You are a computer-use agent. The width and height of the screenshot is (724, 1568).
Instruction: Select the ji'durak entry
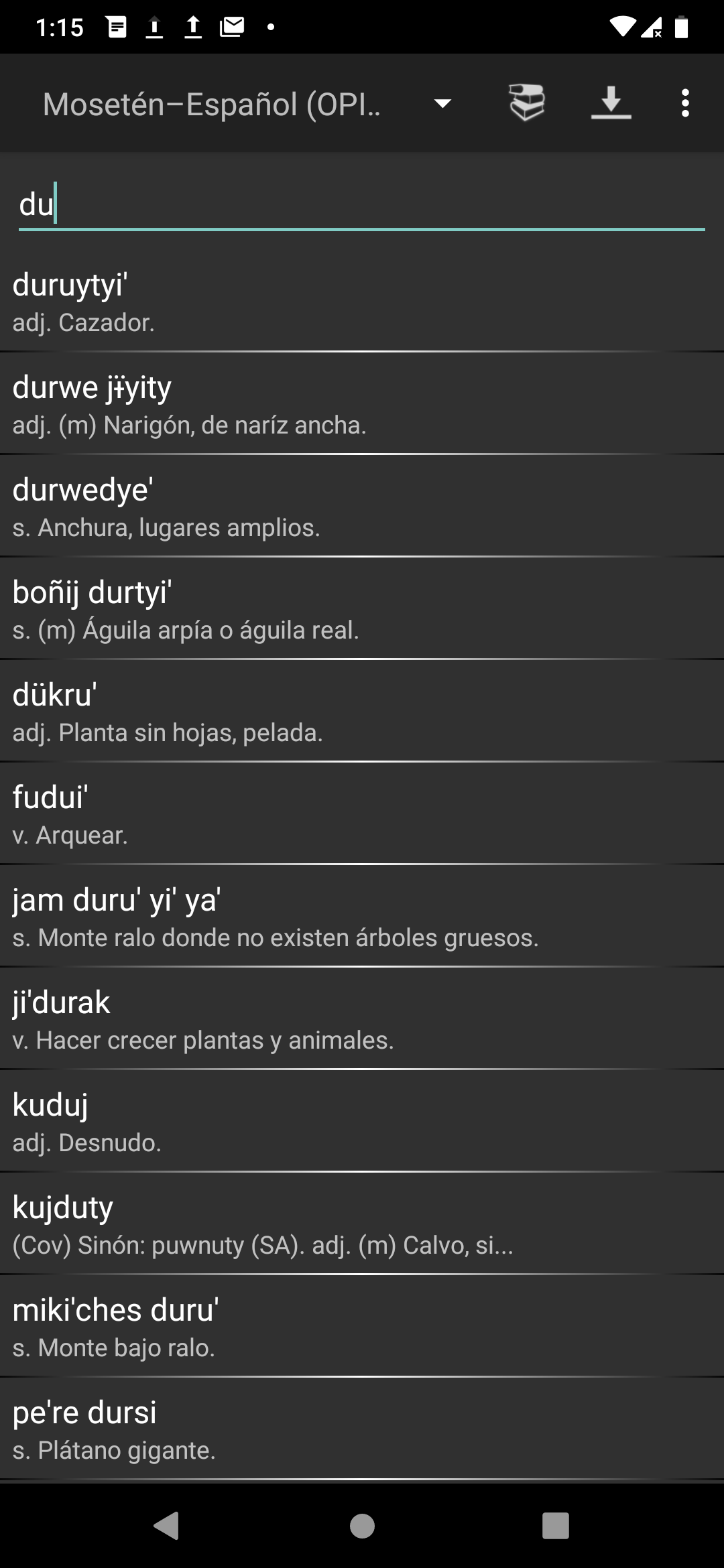(x=362, y=1019)
